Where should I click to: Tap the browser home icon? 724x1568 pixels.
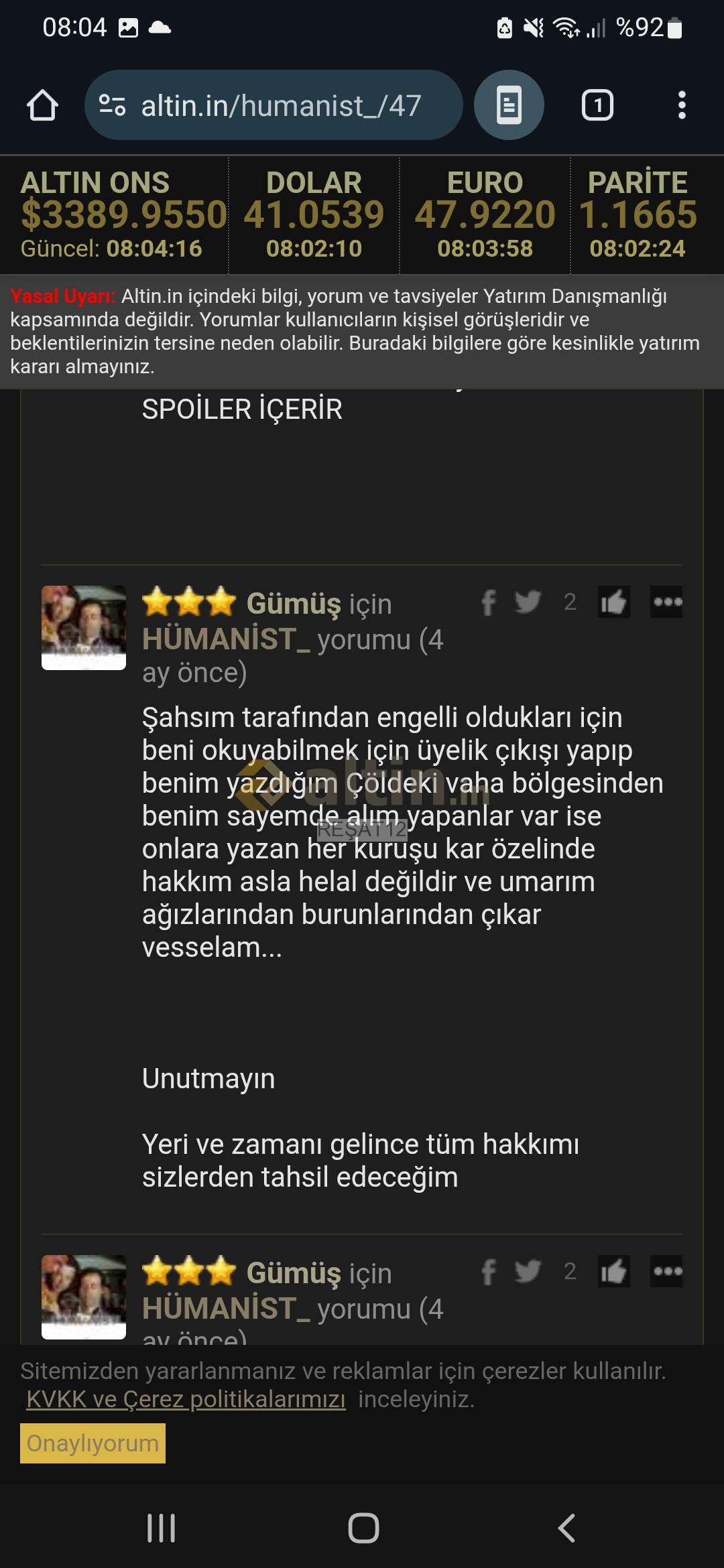(42, 105)
